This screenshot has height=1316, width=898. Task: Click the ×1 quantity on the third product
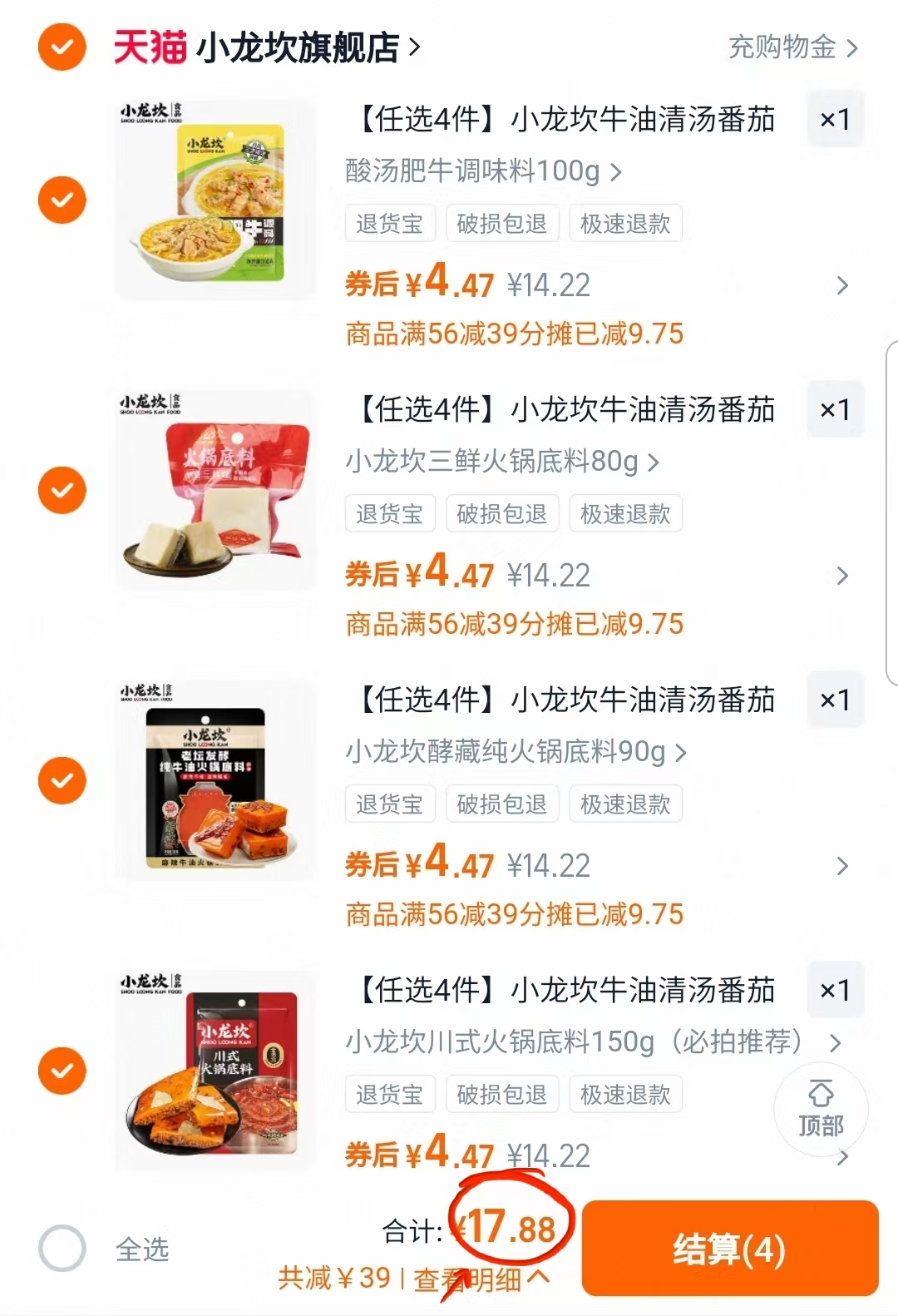coord(835,700)
